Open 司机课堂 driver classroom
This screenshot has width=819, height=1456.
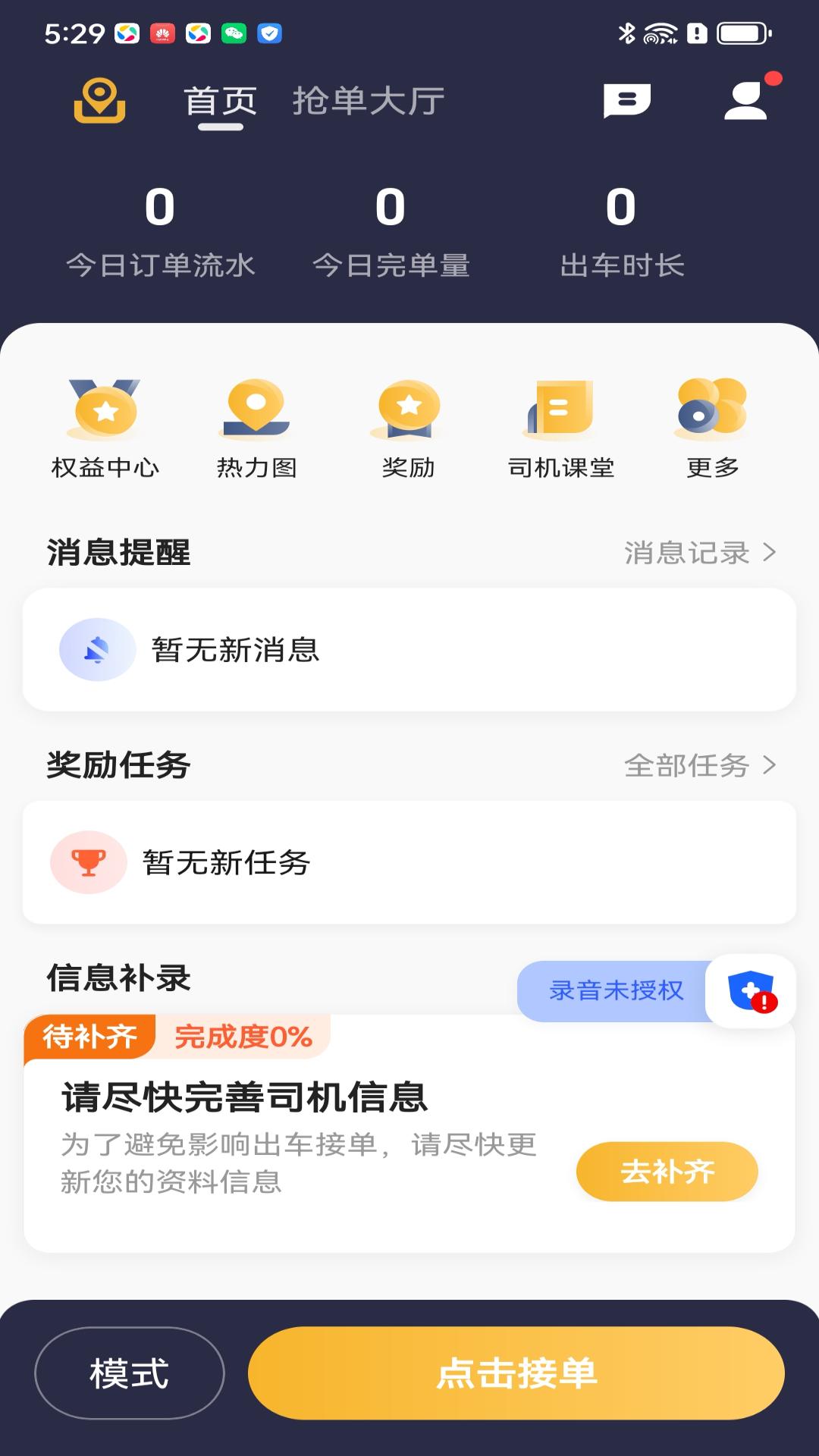pyautogui.click(x=561, y=425)
